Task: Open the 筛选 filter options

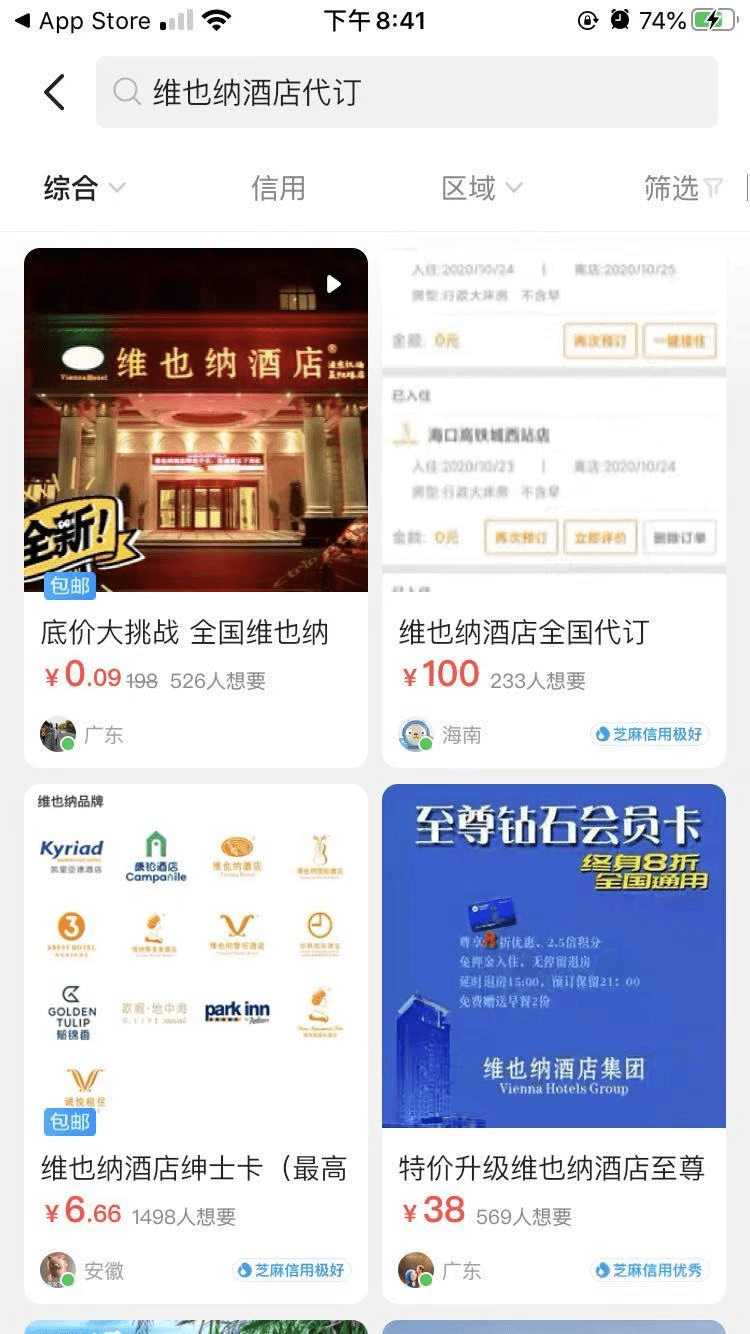Action: coord(683,187)
